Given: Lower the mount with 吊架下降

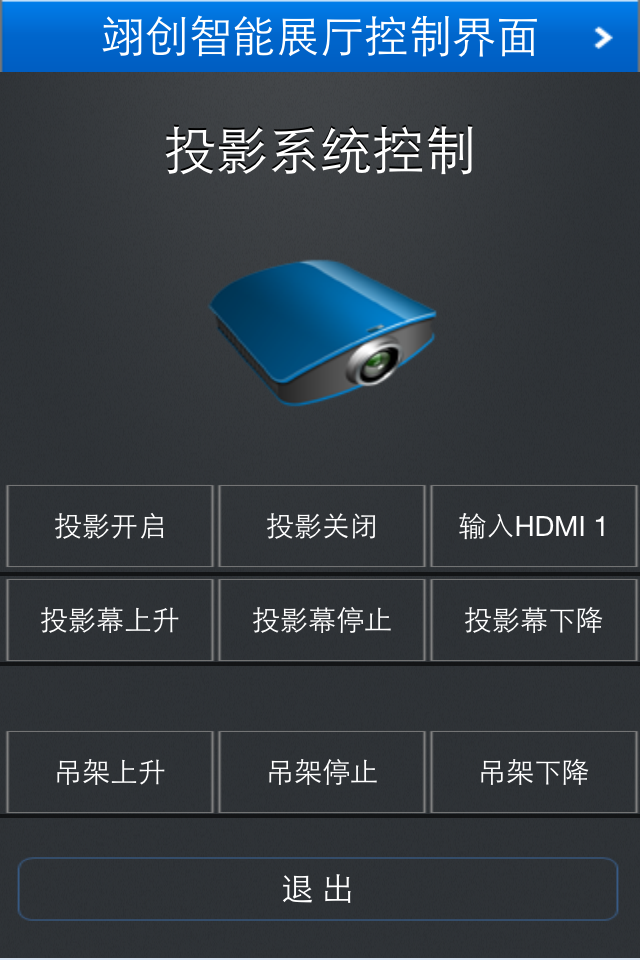Looking at the screenshot, I should point(533,772).
